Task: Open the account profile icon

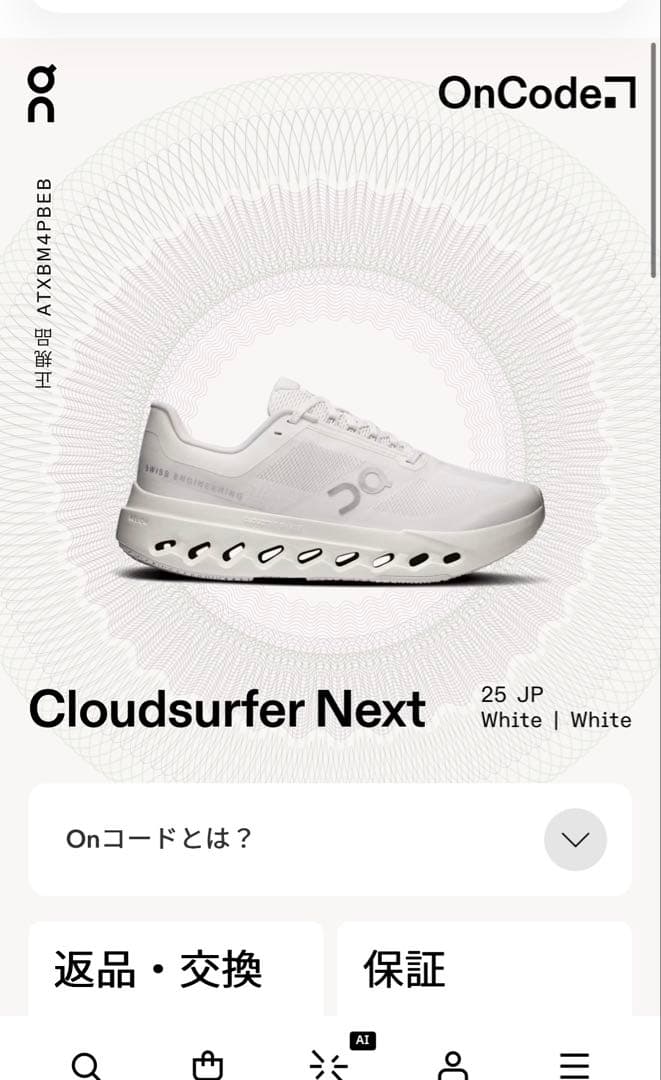Action: pyautogui.click(x=452, y=1065)
